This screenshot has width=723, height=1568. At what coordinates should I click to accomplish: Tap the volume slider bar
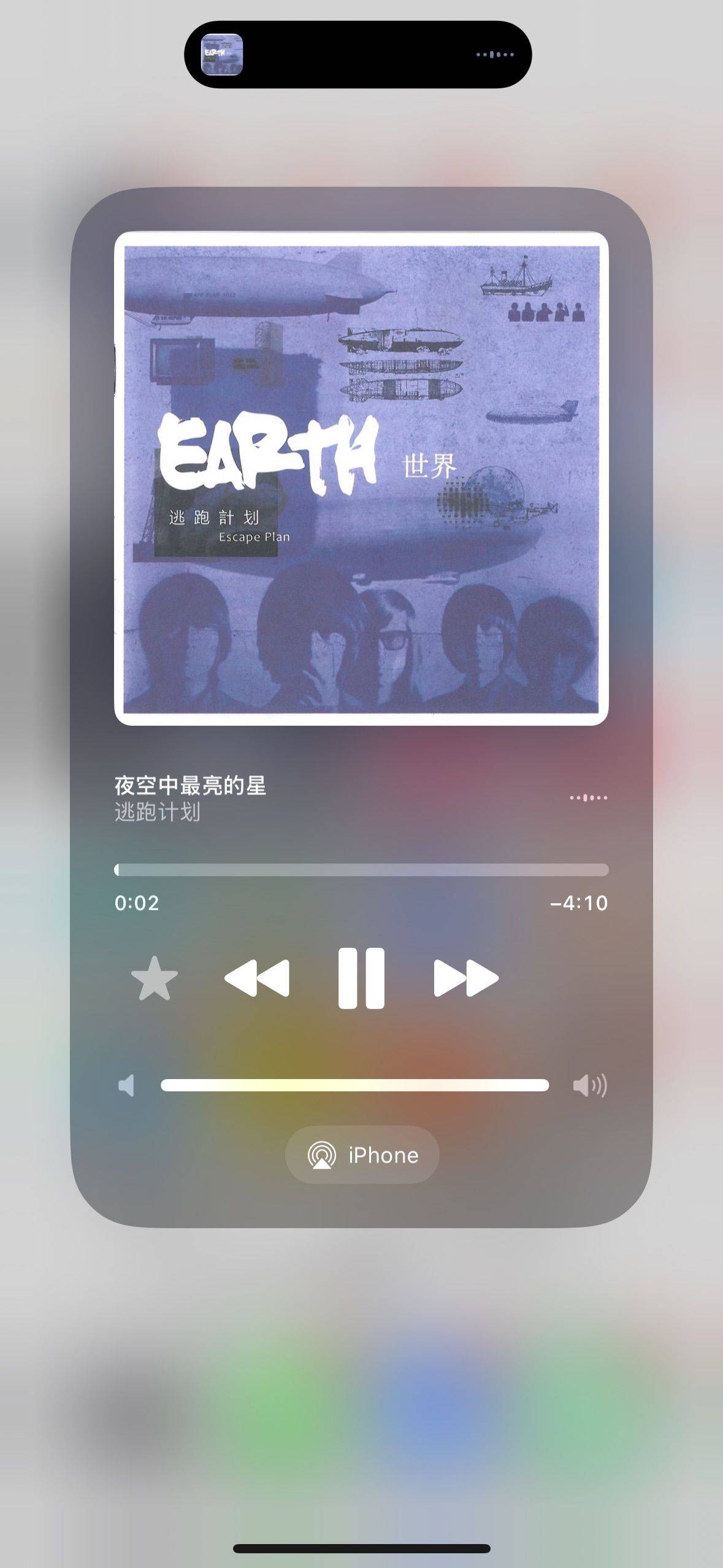coord(354,1085)
